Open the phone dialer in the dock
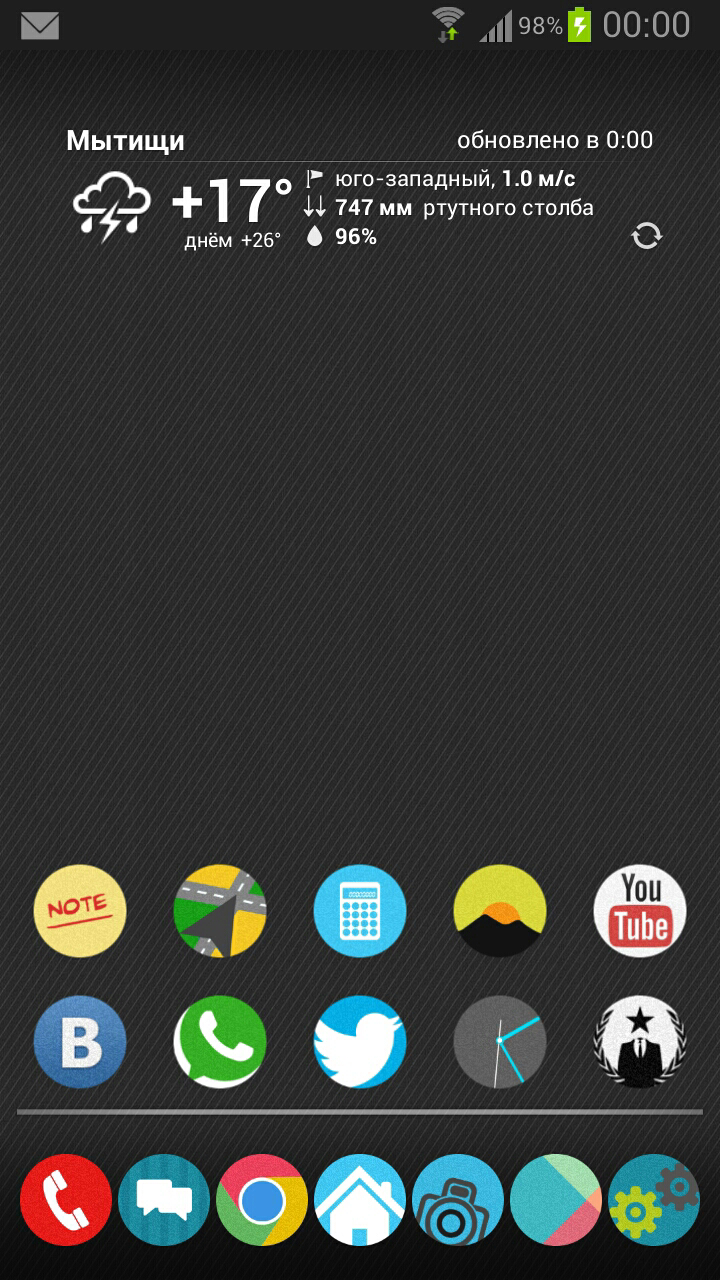Image resolution: width=720 pixels, height=1280 pixels. tap(66, 1200)
